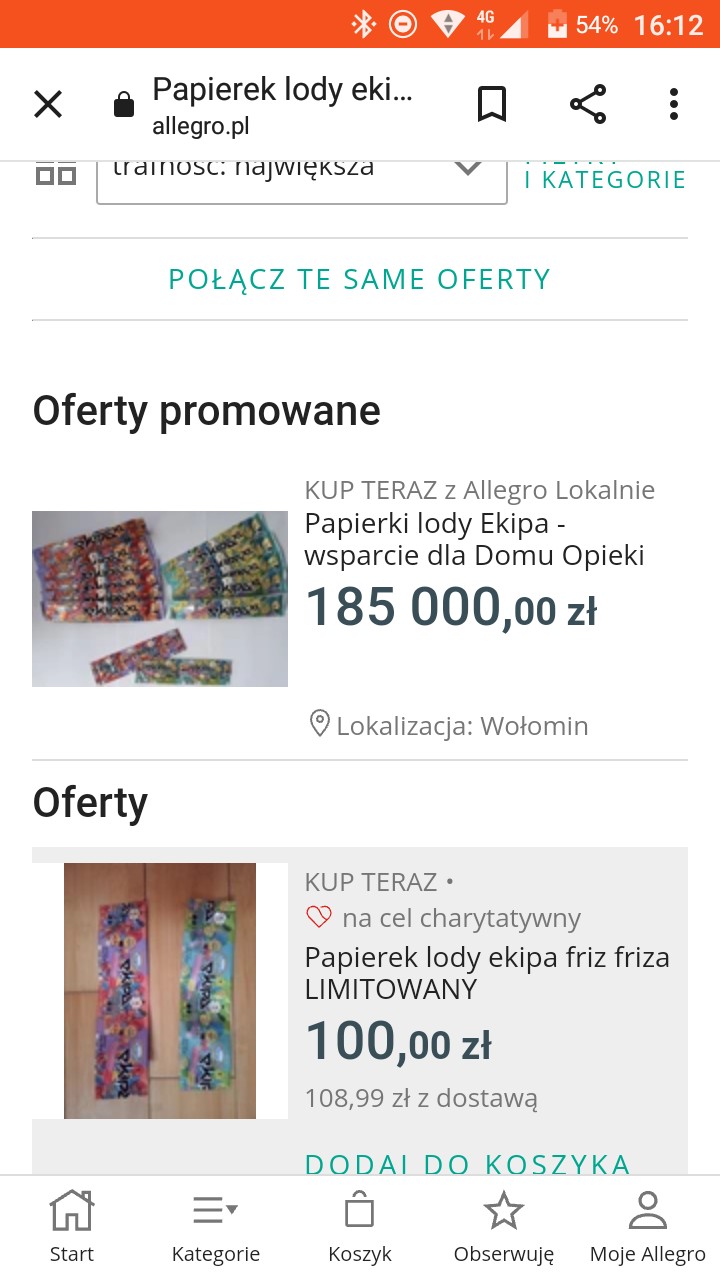This screenshot has width=720, height=1280.
Task: Open the Moje Allegro tab
Action: pyautogui.click(x=648, y=1226)
